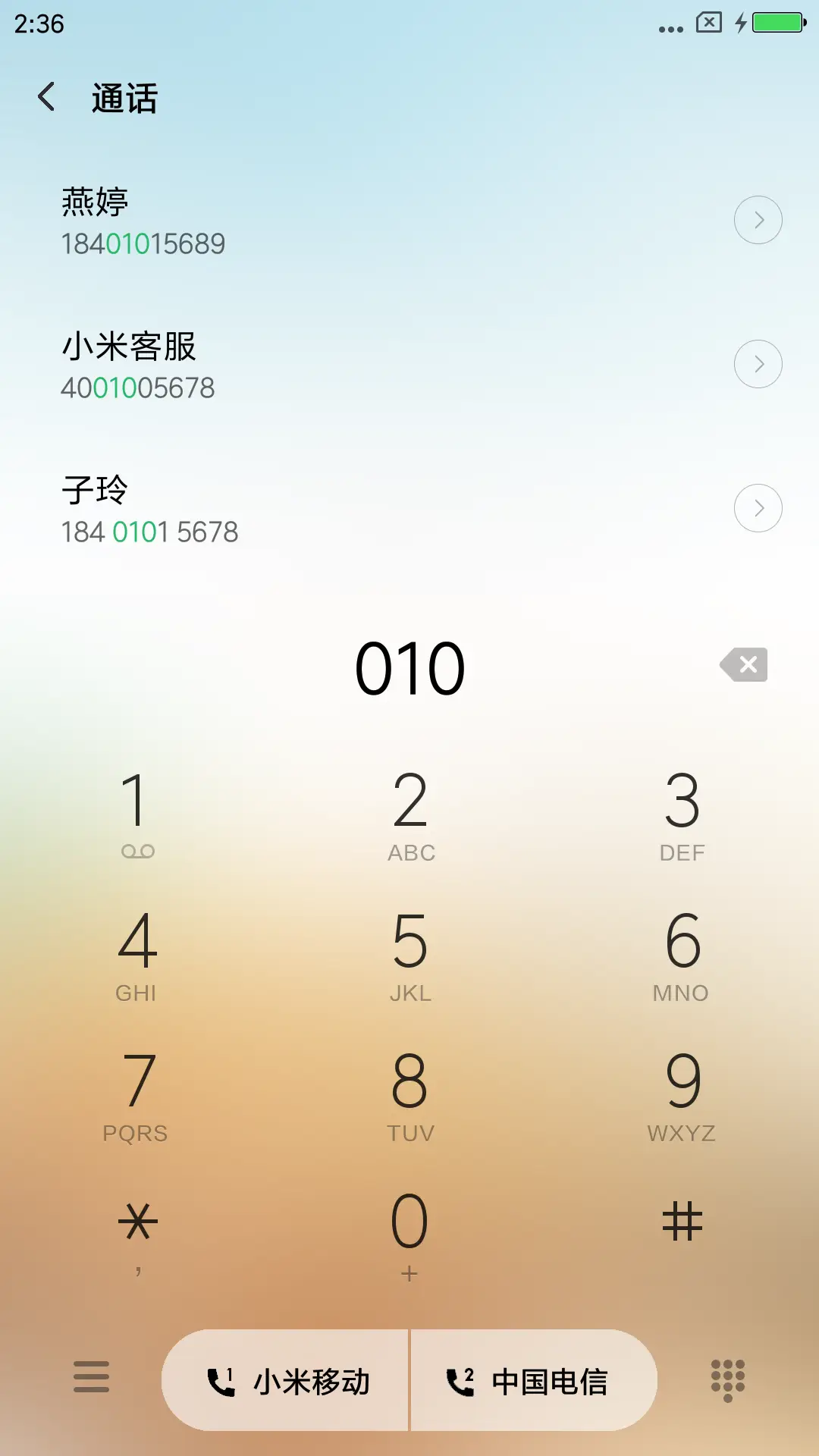Call with SIM 1 小米移动
This screenshot has height=1456, width=819.
[288, 1380]
